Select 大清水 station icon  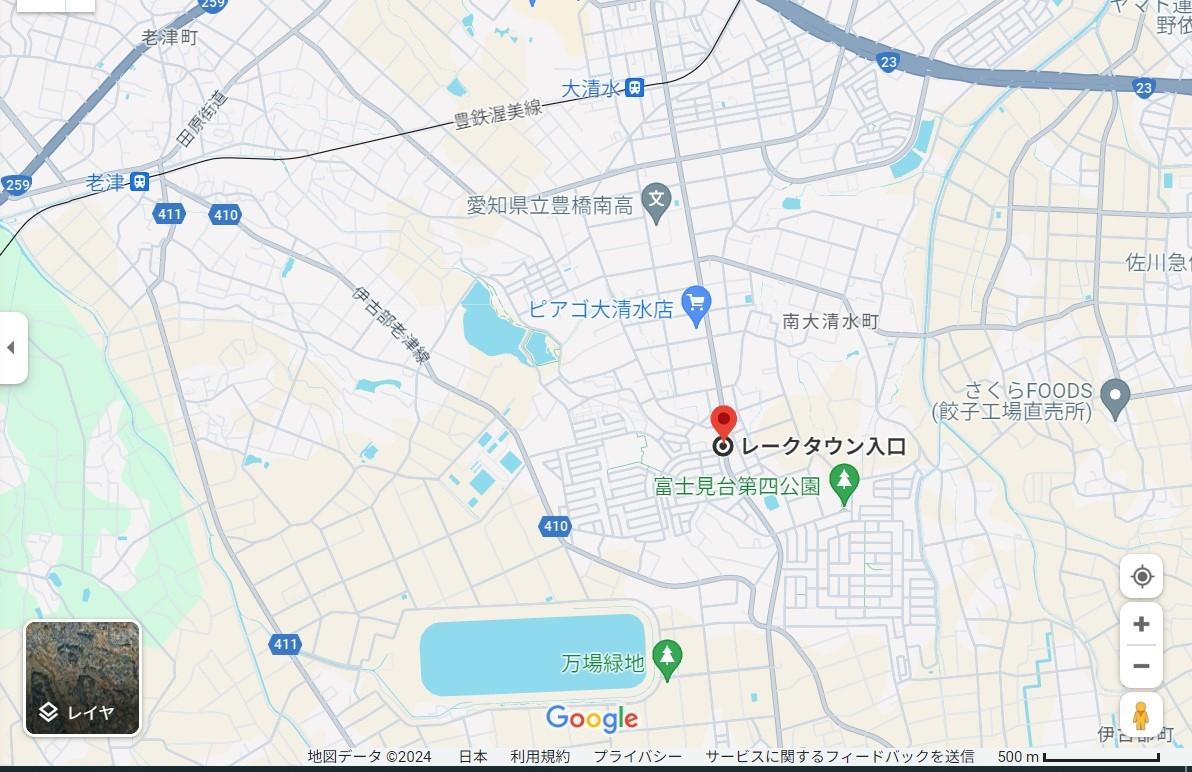pyautogui.click(x=634, y=88)
